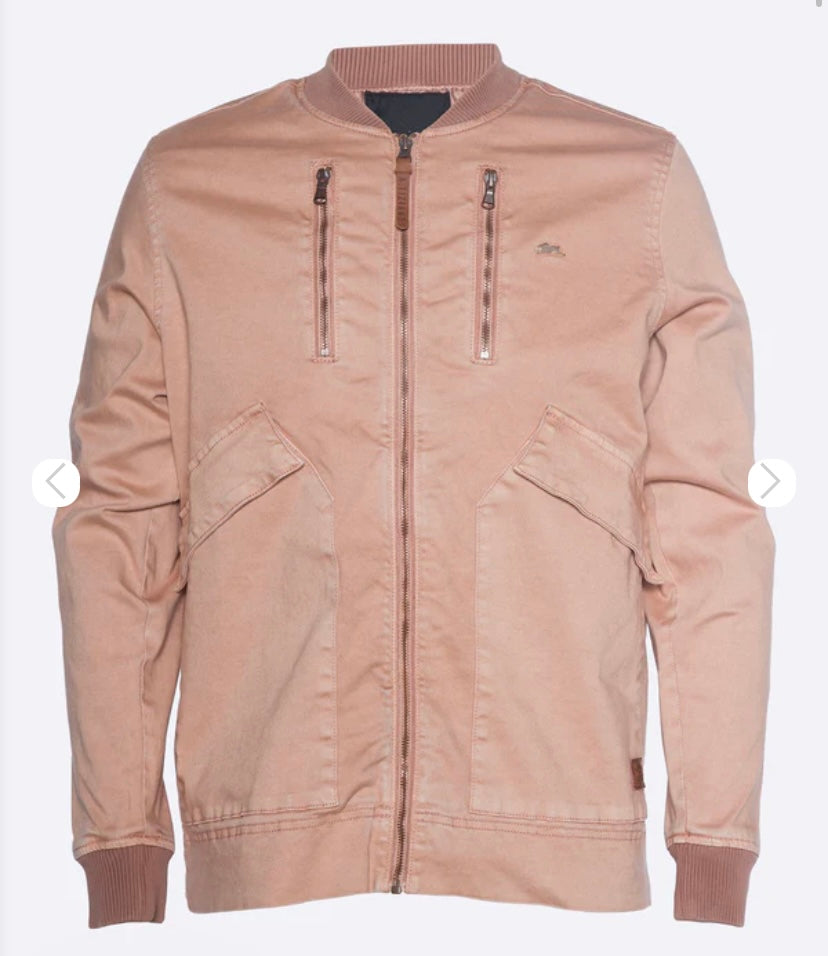The width and height of the screenshot is (828, 956).
Task: Click the jacket's front zipper area in the photo
Action: point(412,500)
